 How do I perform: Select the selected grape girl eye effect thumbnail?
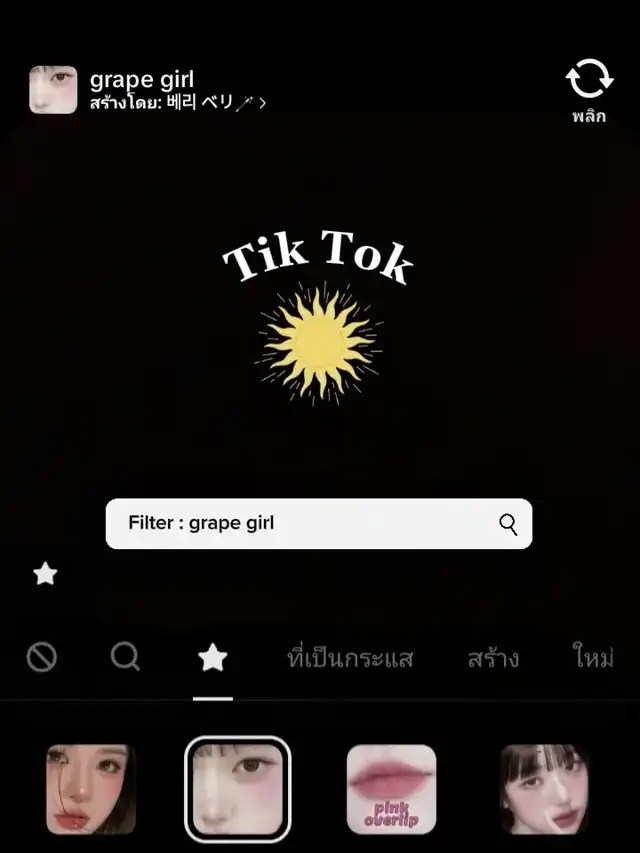click(x=238, y=789)
